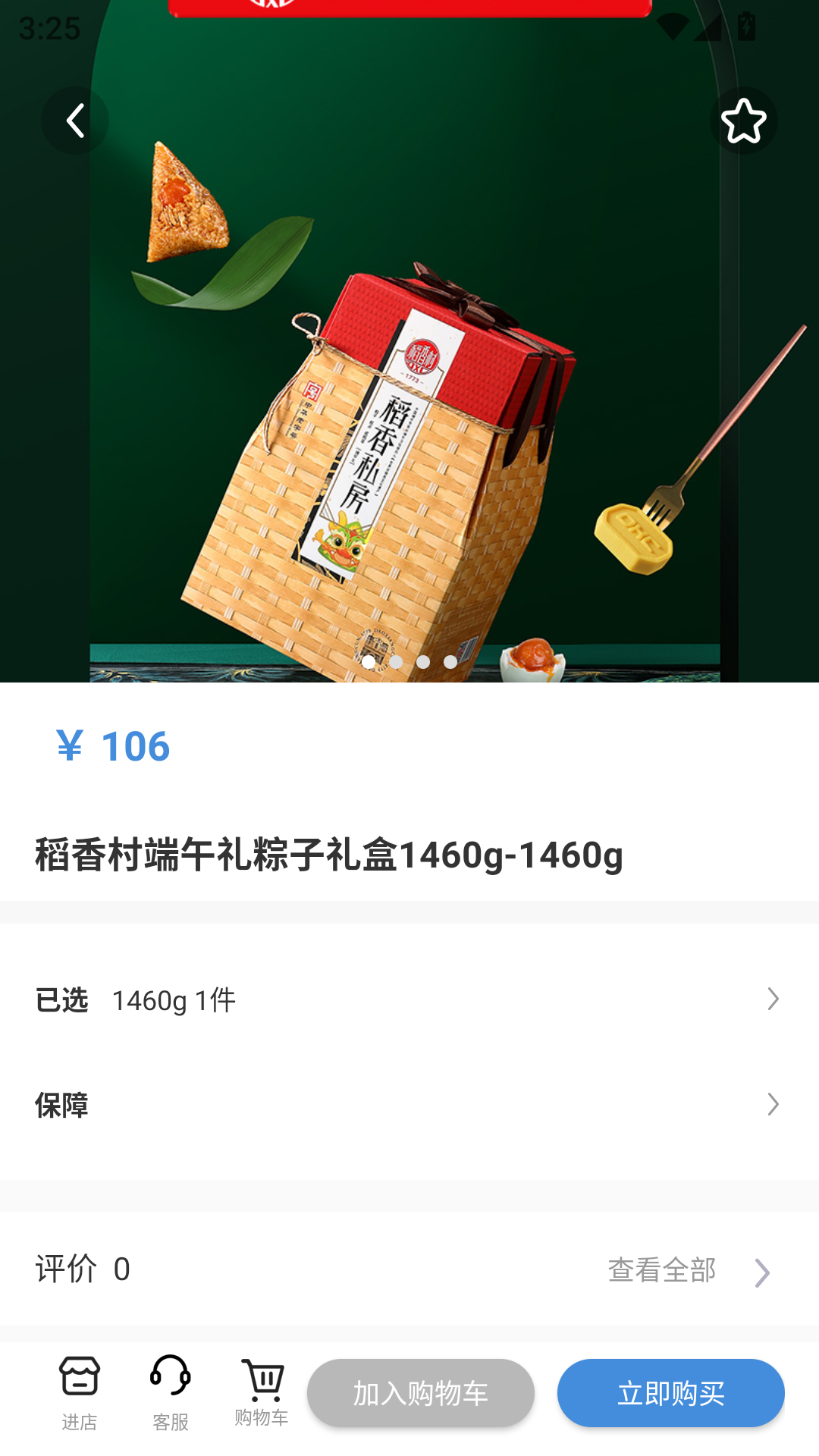
Task: Expand the 已选 1460g selection options
Action: coord(409,1000)
